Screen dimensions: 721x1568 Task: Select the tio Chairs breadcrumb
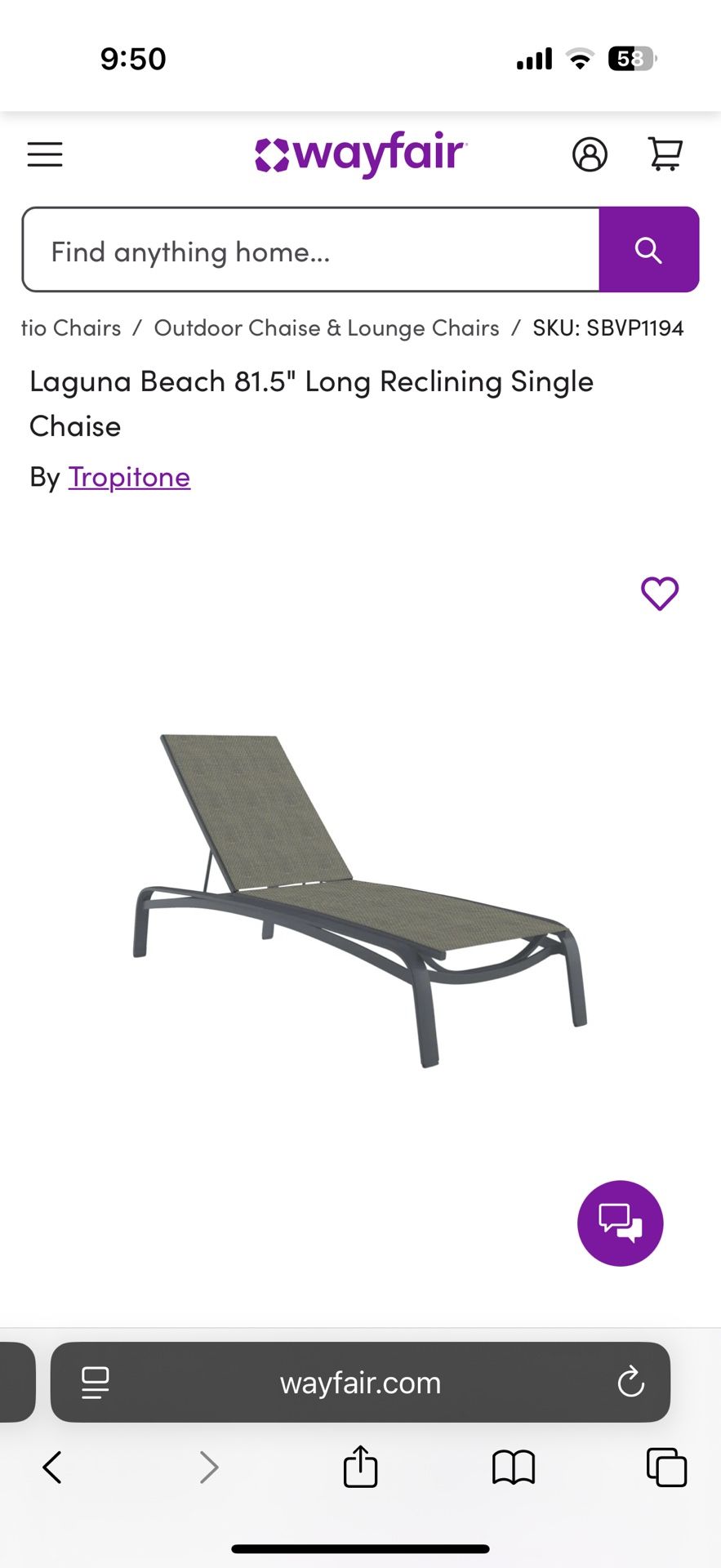coord(69,327)
